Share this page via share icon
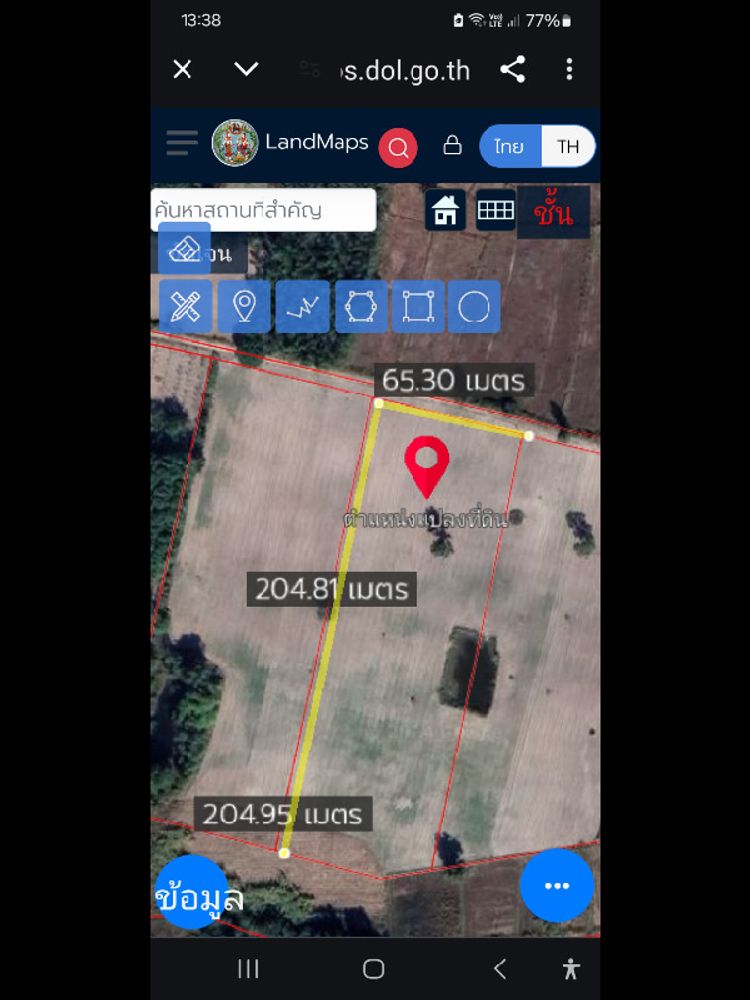 (x=513, y=69)
